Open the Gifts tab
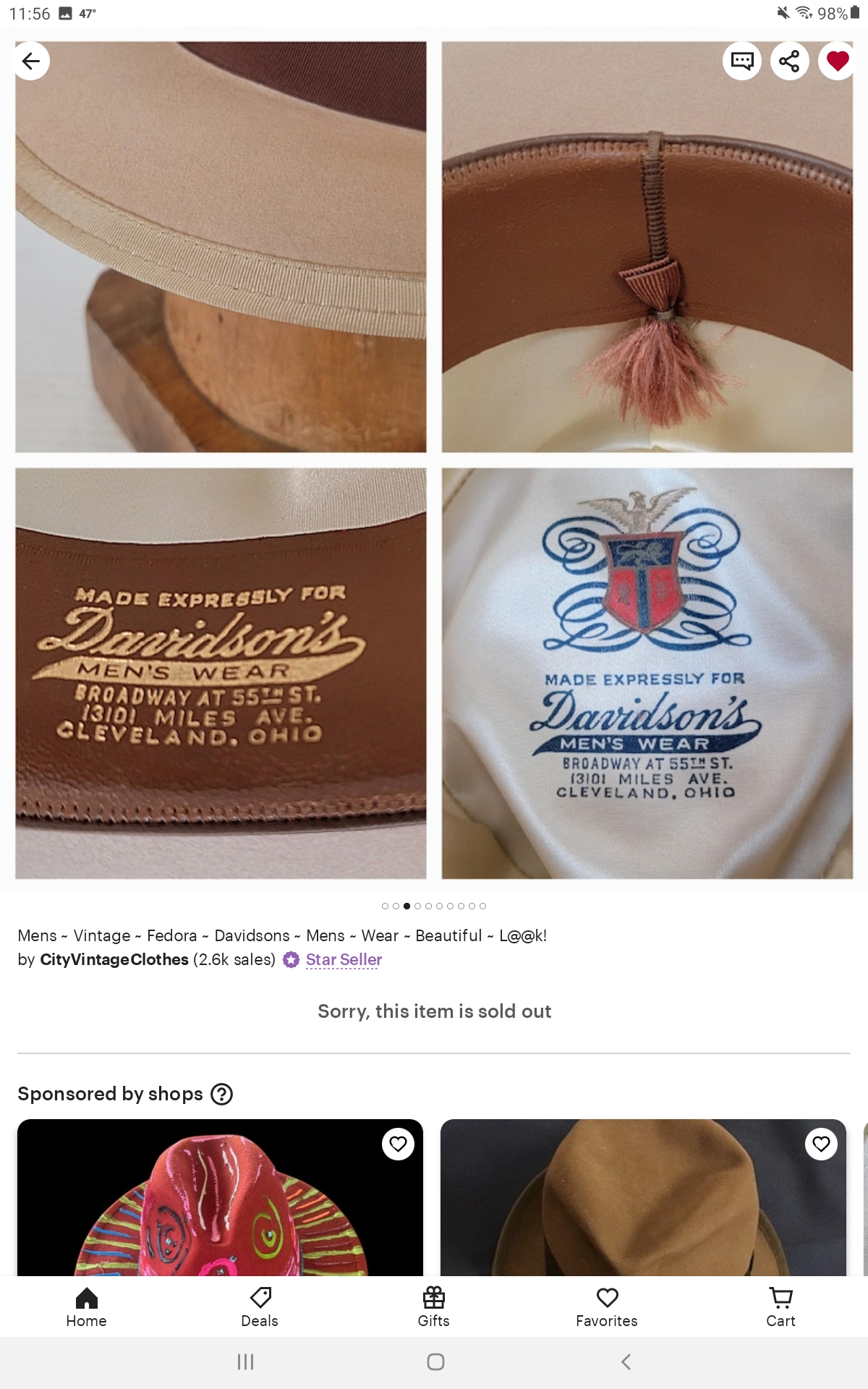The width and height of the screenshot is (868, 1389). 434,1307
